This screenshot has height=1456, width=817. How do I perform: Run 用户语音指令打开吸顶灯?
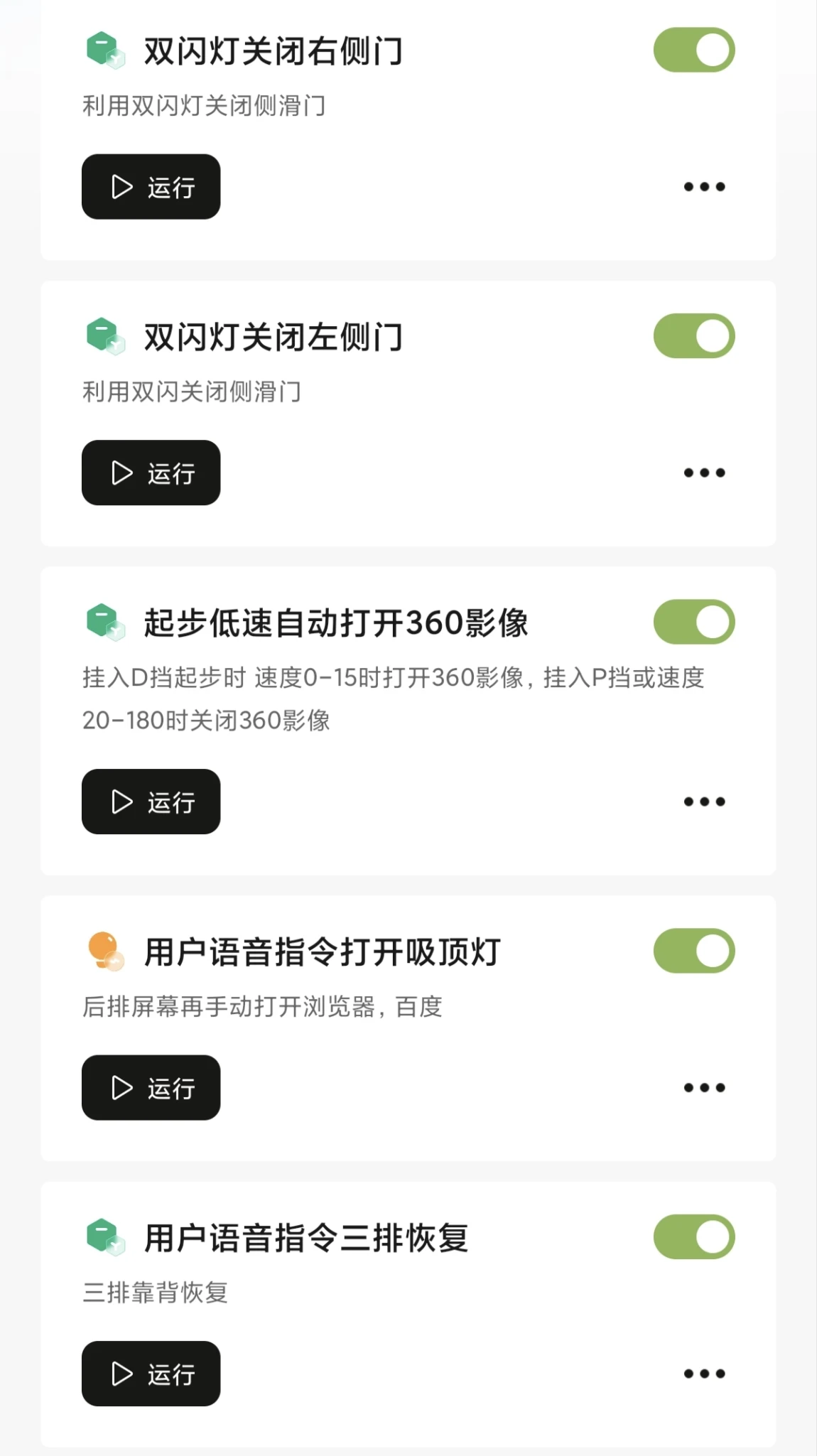point(151,1088)
